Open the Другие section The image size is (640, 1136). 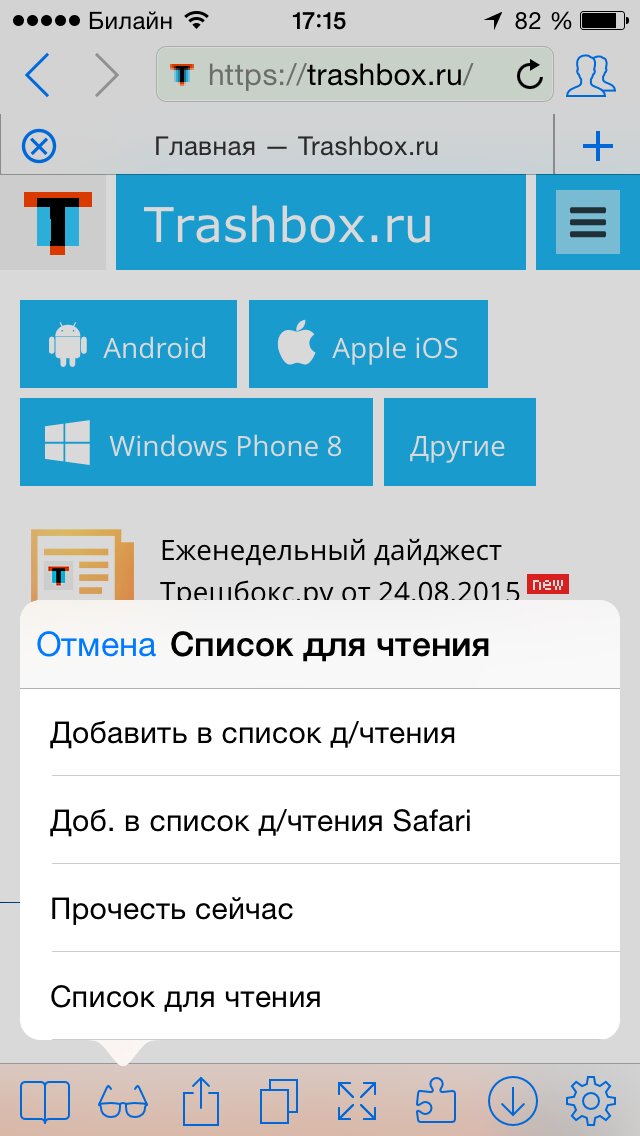[459, 442]
